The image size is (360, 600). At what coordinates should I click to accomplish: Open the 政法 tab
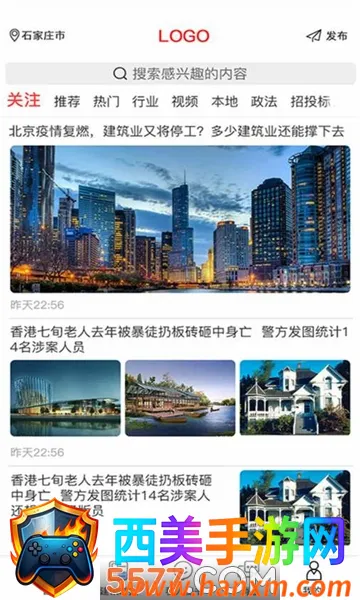point(264,101)
